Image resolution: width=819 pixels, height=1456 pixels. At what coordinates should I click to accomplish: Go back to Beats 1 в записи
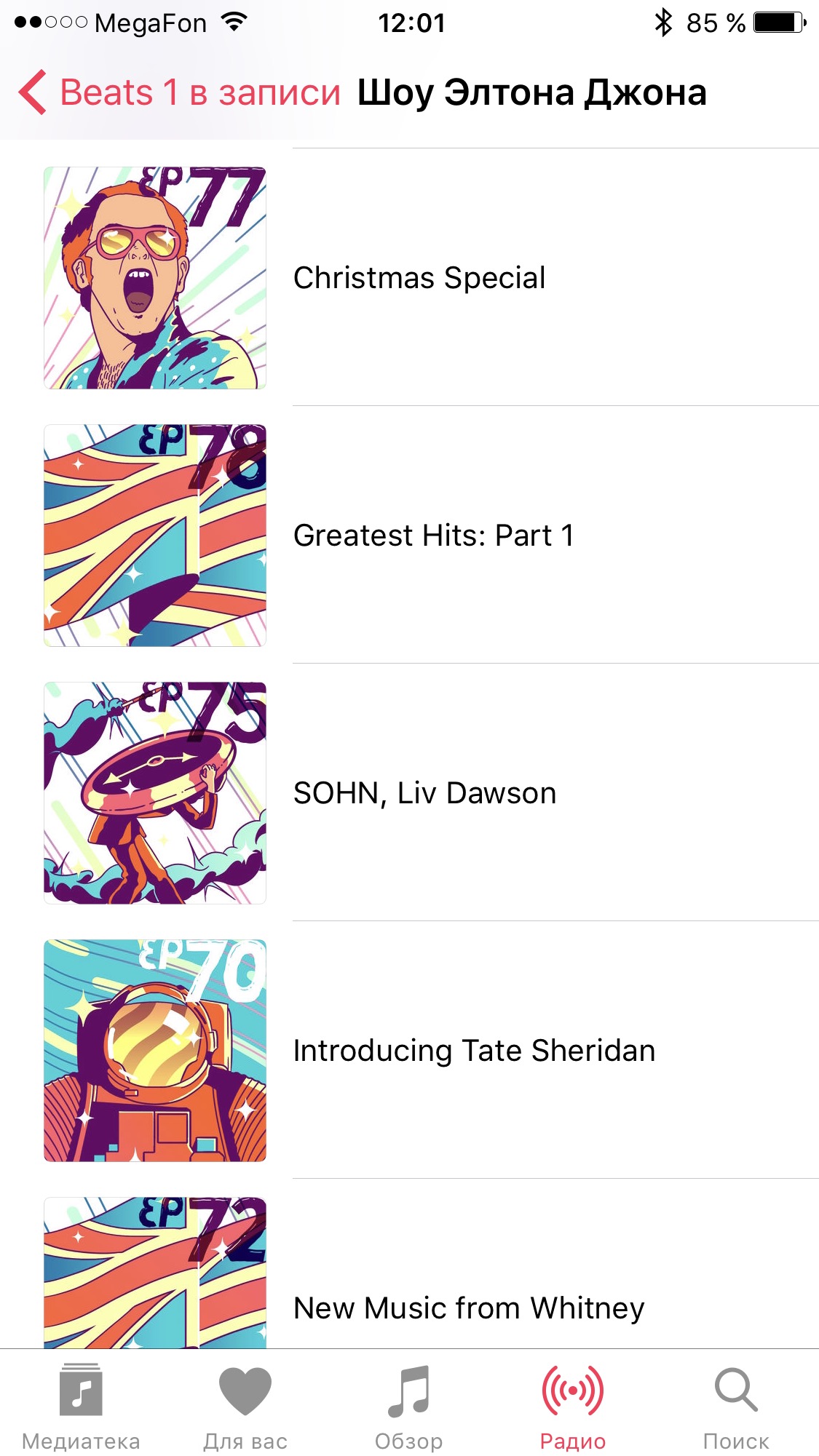pos(179,93)
